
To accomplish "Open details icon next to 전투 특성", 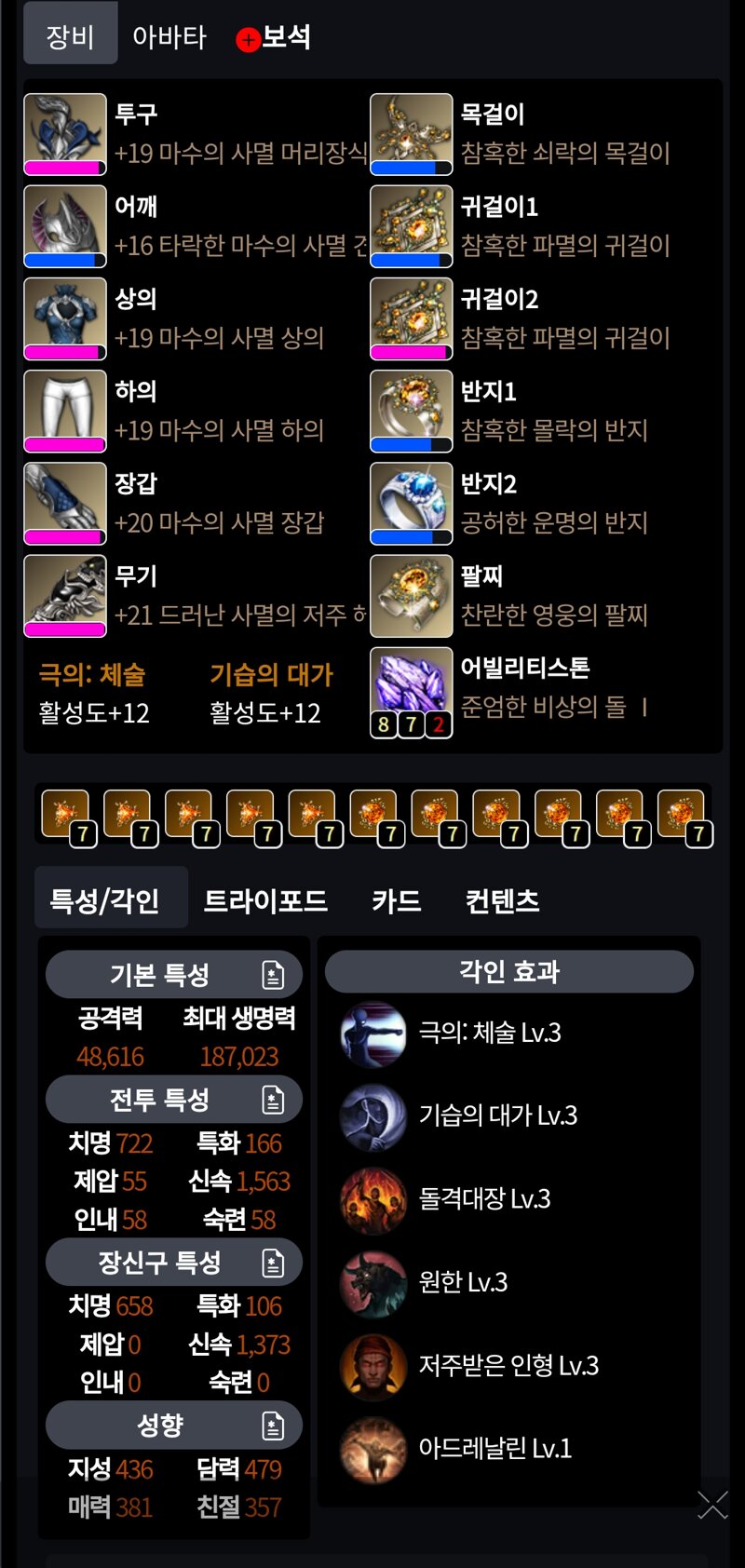I will (x=272, y=1100).
